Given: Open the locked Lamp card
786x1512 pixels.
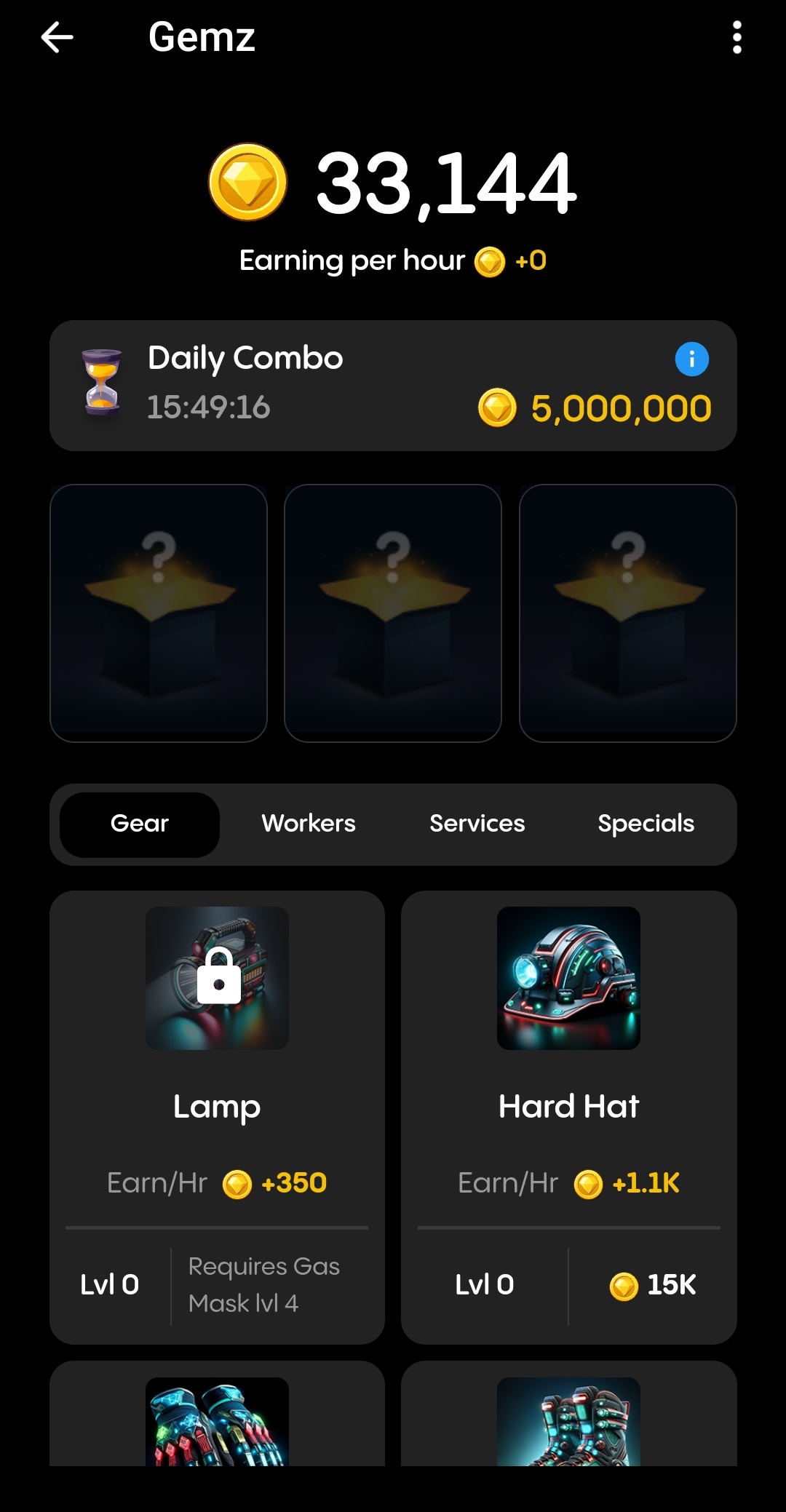Looking at the screenshot, I should coord(217,1117).
